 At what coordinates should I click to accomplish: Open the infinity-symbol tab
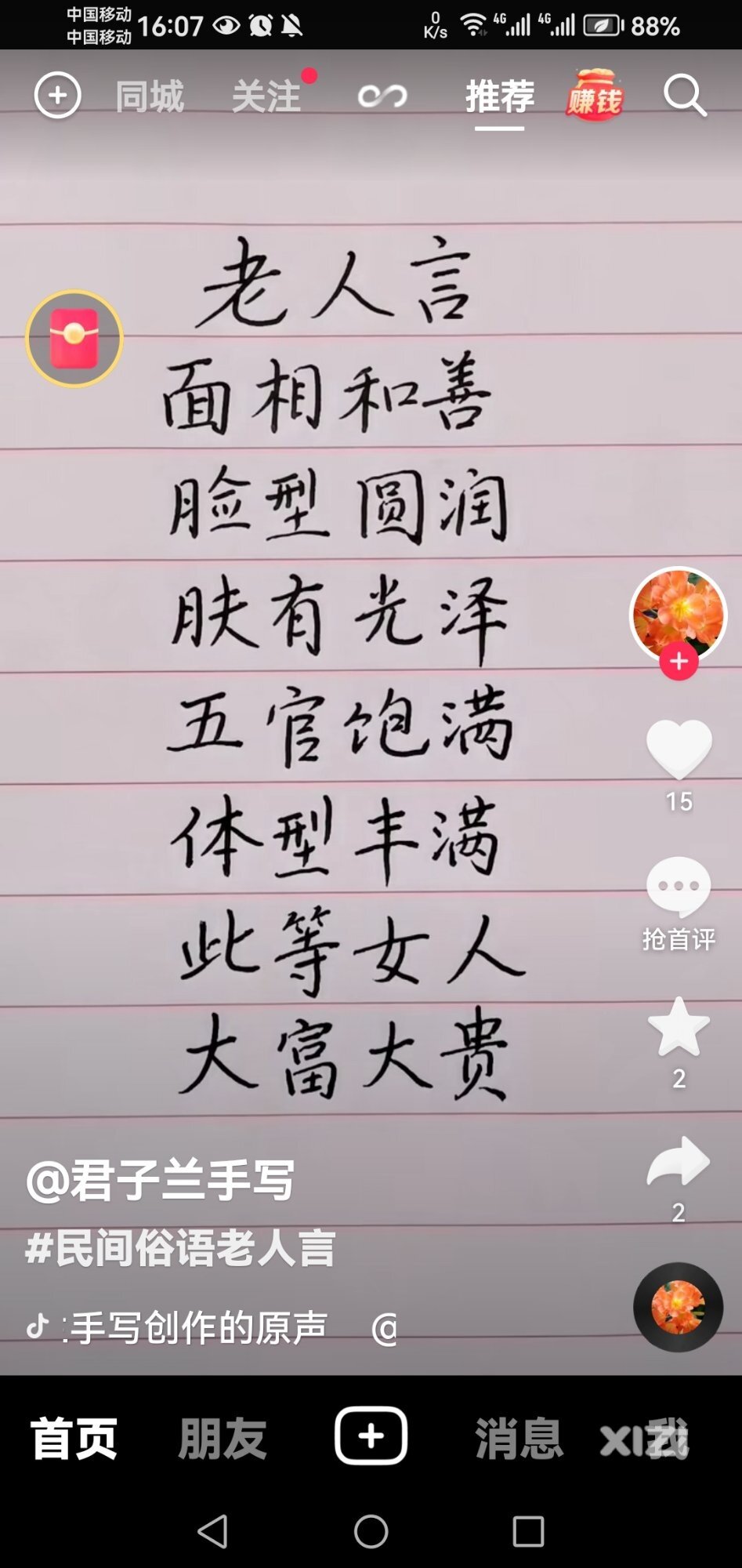coord(382,96)
